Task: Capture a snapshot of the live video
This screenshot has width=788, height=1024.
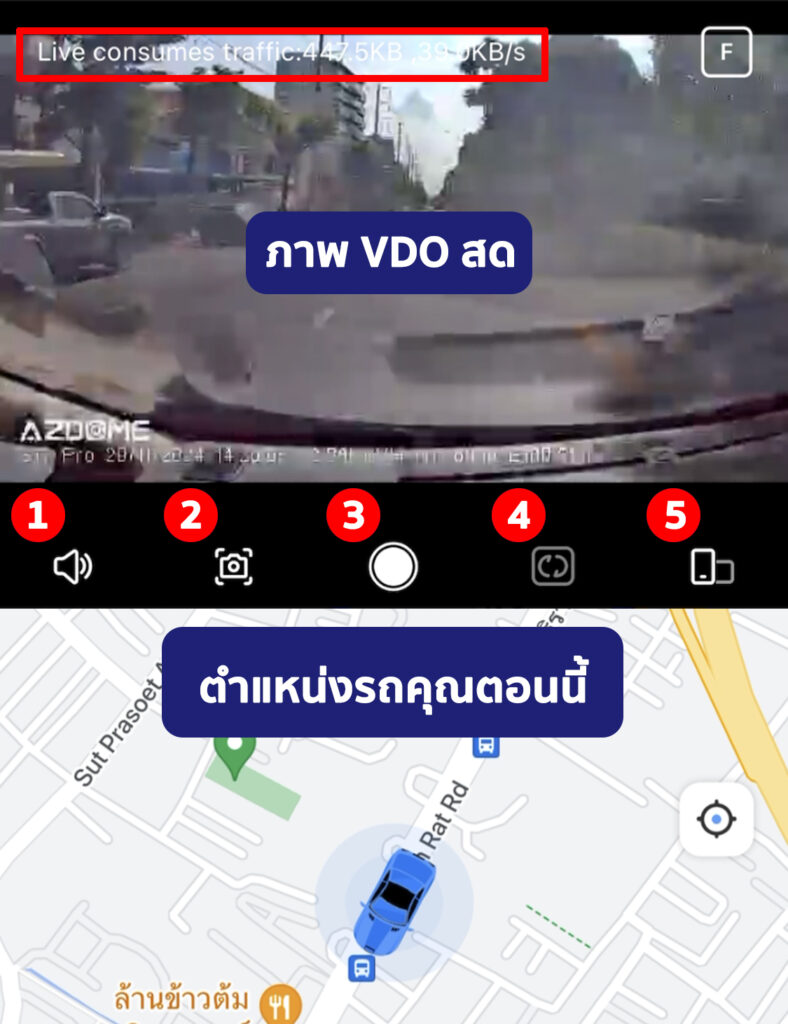Action: click(x=233, y=567)
